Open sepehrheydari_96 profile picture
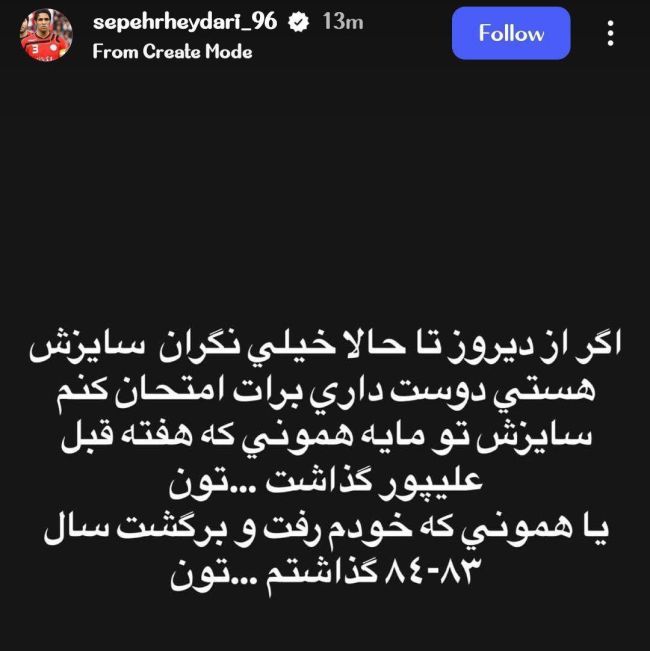Screen dimensions: 650x651 point(46,35)
